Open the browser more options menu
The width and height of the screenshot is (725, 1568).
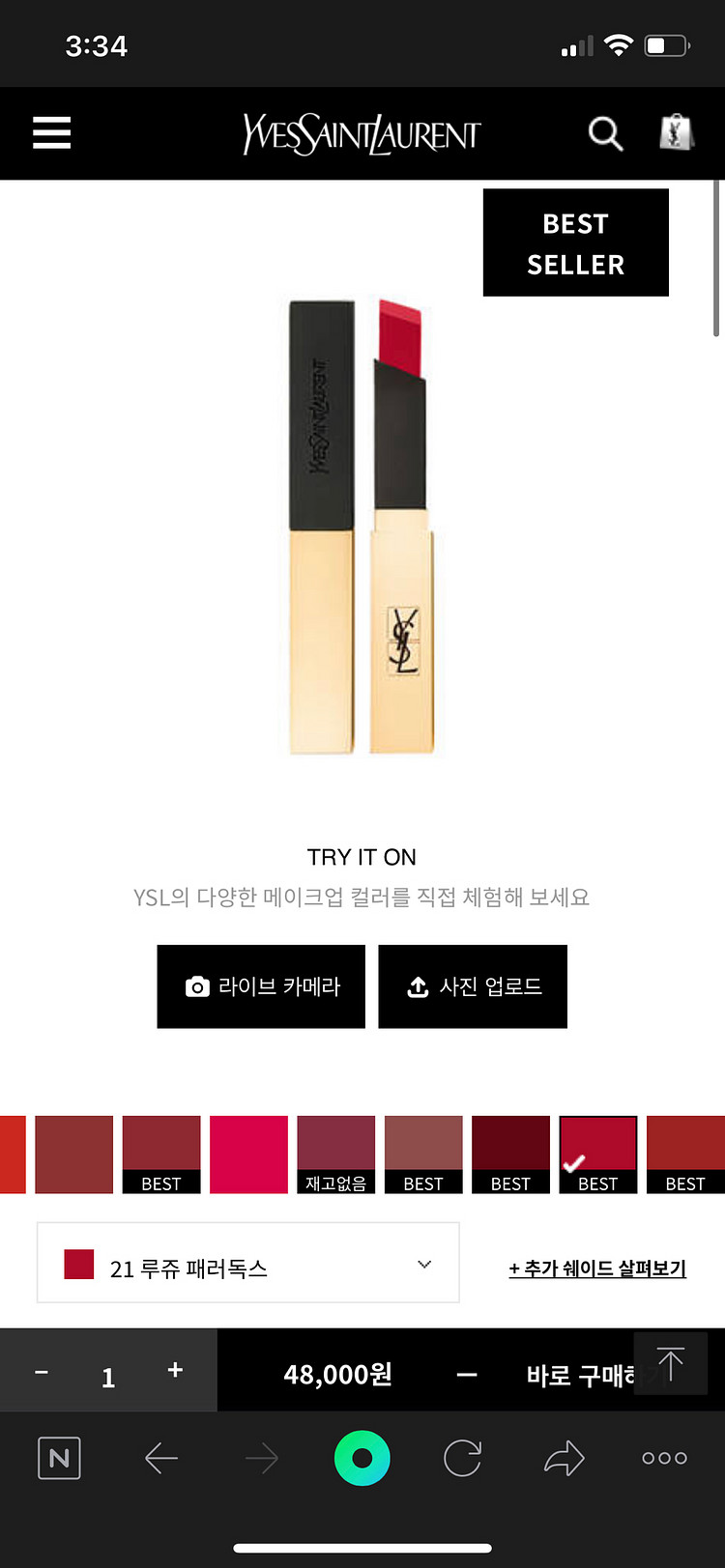[x=664, y=1458]
